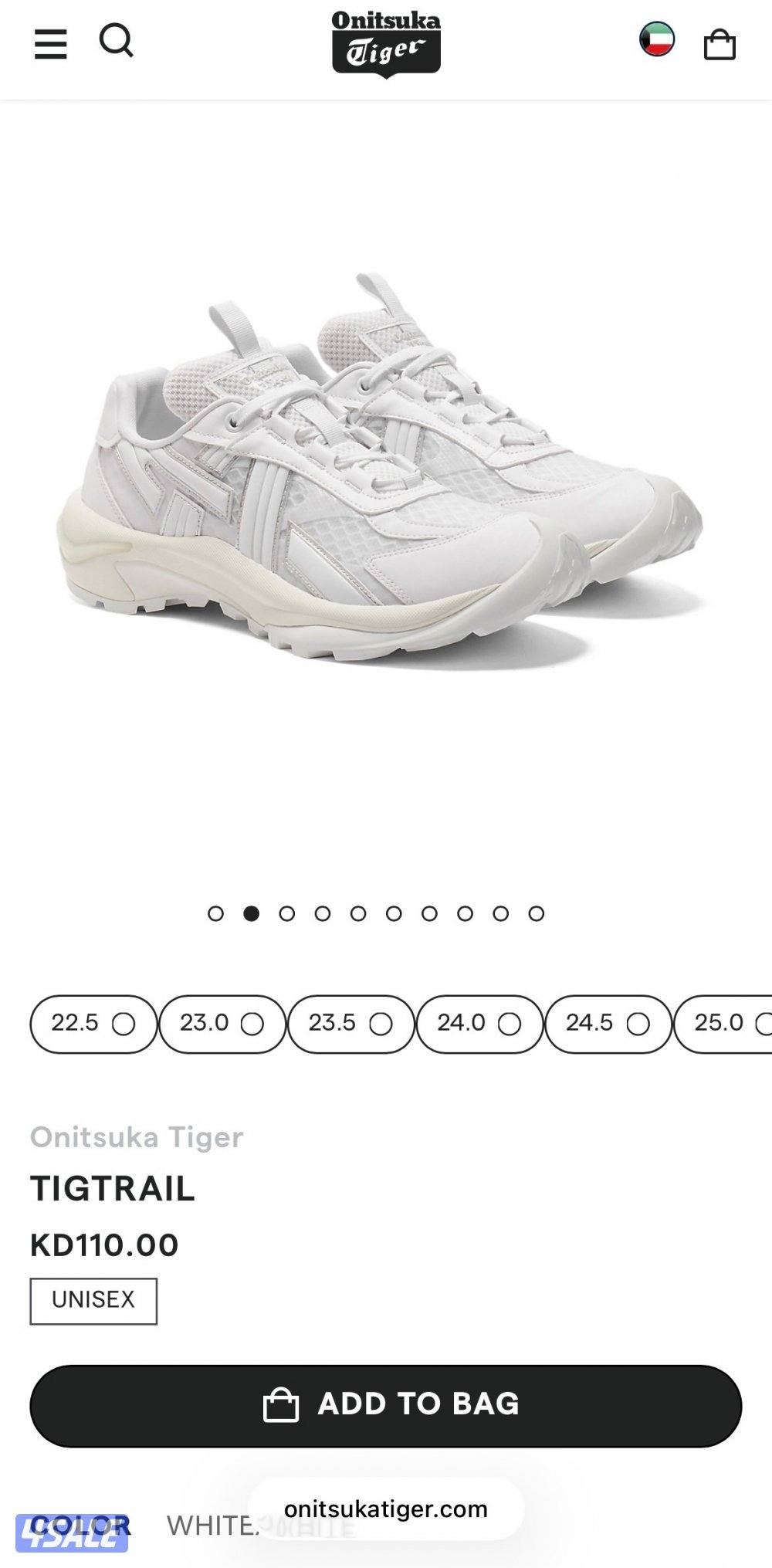Image resolution: width=772 pixels, height=1568 pixels.
Task: Select size 22.5
Action: (x=93, y=1024)
